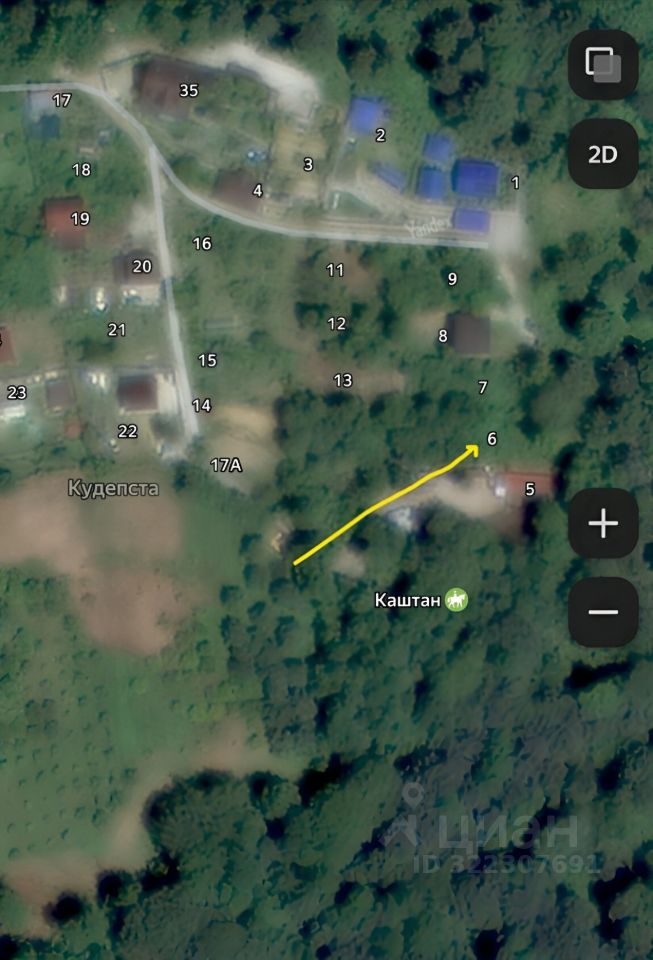
Task: Open the map layers selector
Action: click(603, 65)
